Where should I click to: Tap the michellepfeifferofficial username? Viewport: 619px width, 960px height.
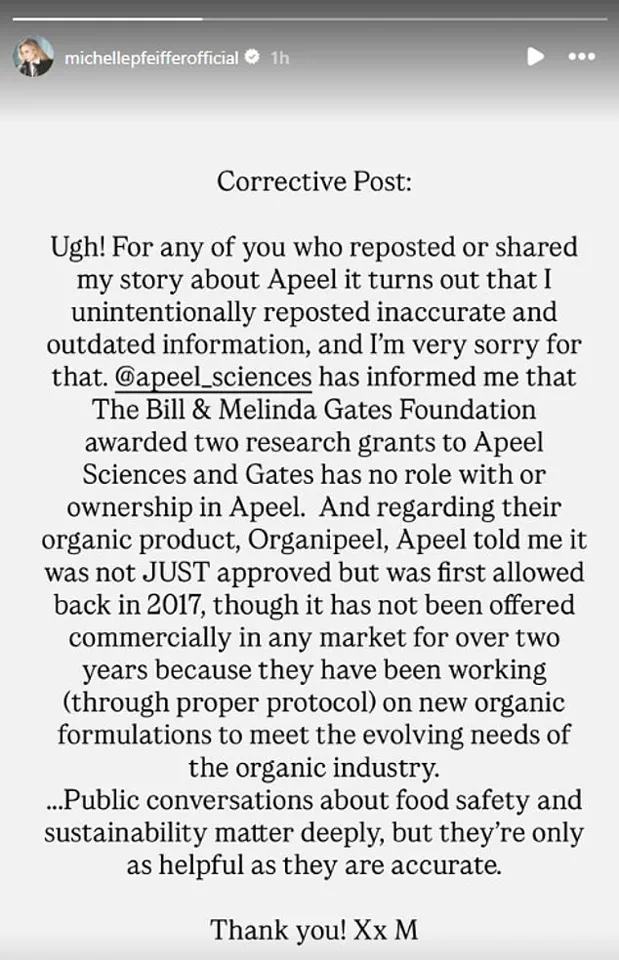coord(150,58)
